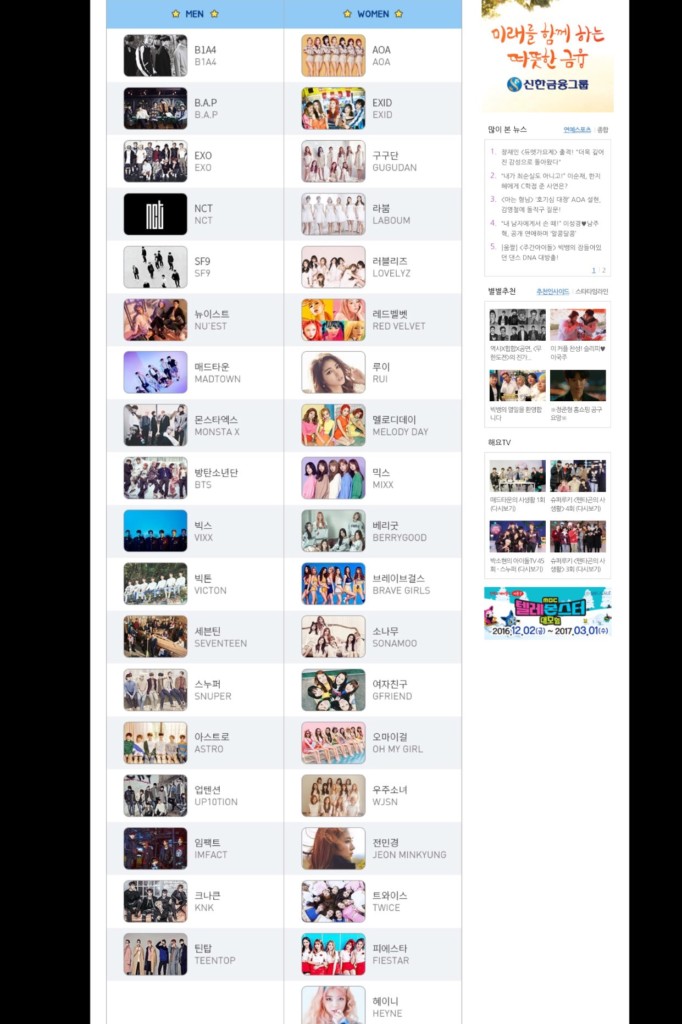Open the first 해요TV video thumbnail
This screenshot has width=682, height=1024.
point(517,476)
